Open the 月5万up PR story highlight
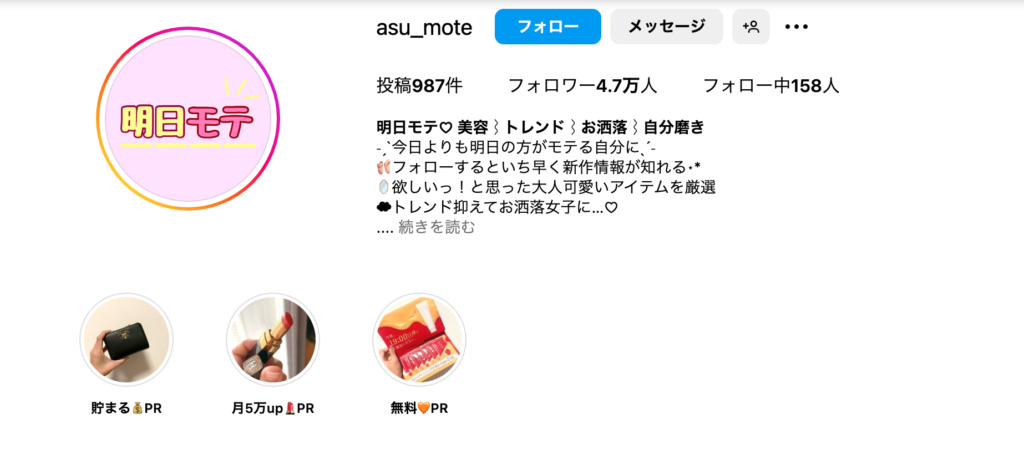 point(272,340)
